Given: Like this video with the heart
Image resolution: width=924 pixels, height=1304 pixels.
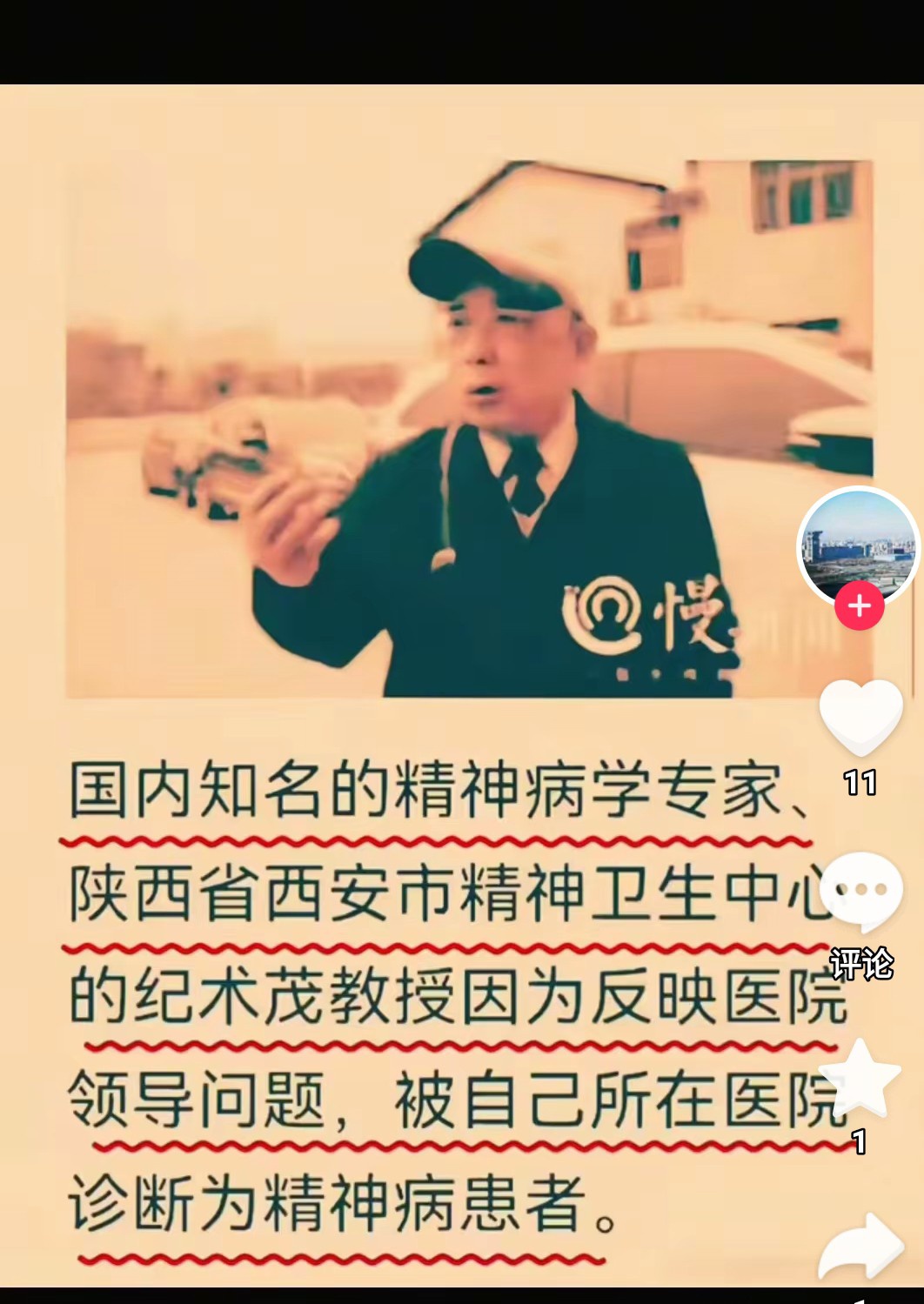Looking at the screenshot, I should click(x=860, y=718).
